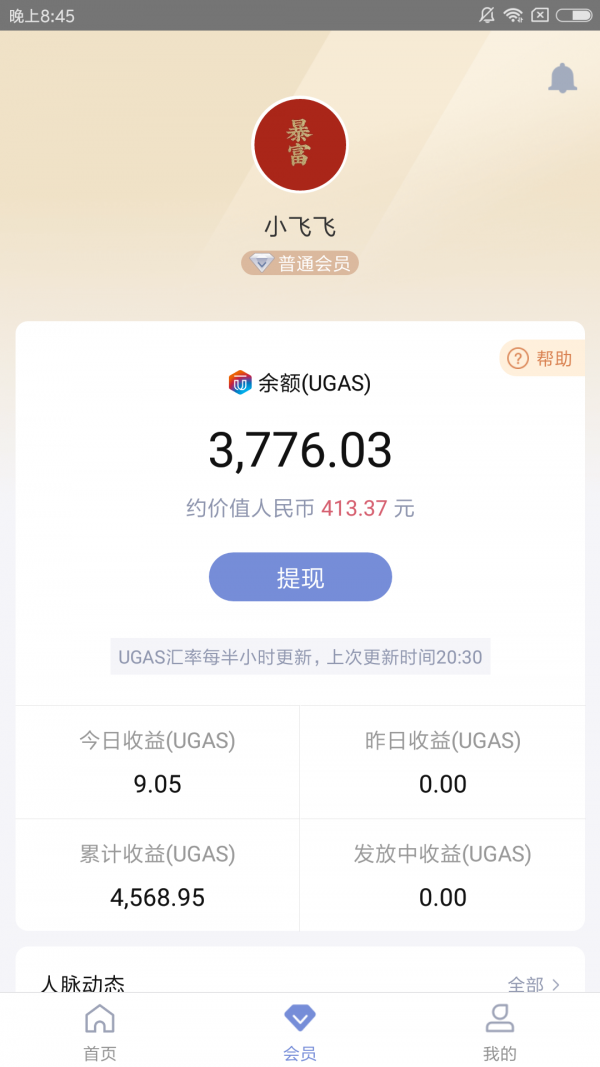The width and height of the screenshot is (600, 1067).
Task: Open the notifications bell
Action: click(563, 78)
